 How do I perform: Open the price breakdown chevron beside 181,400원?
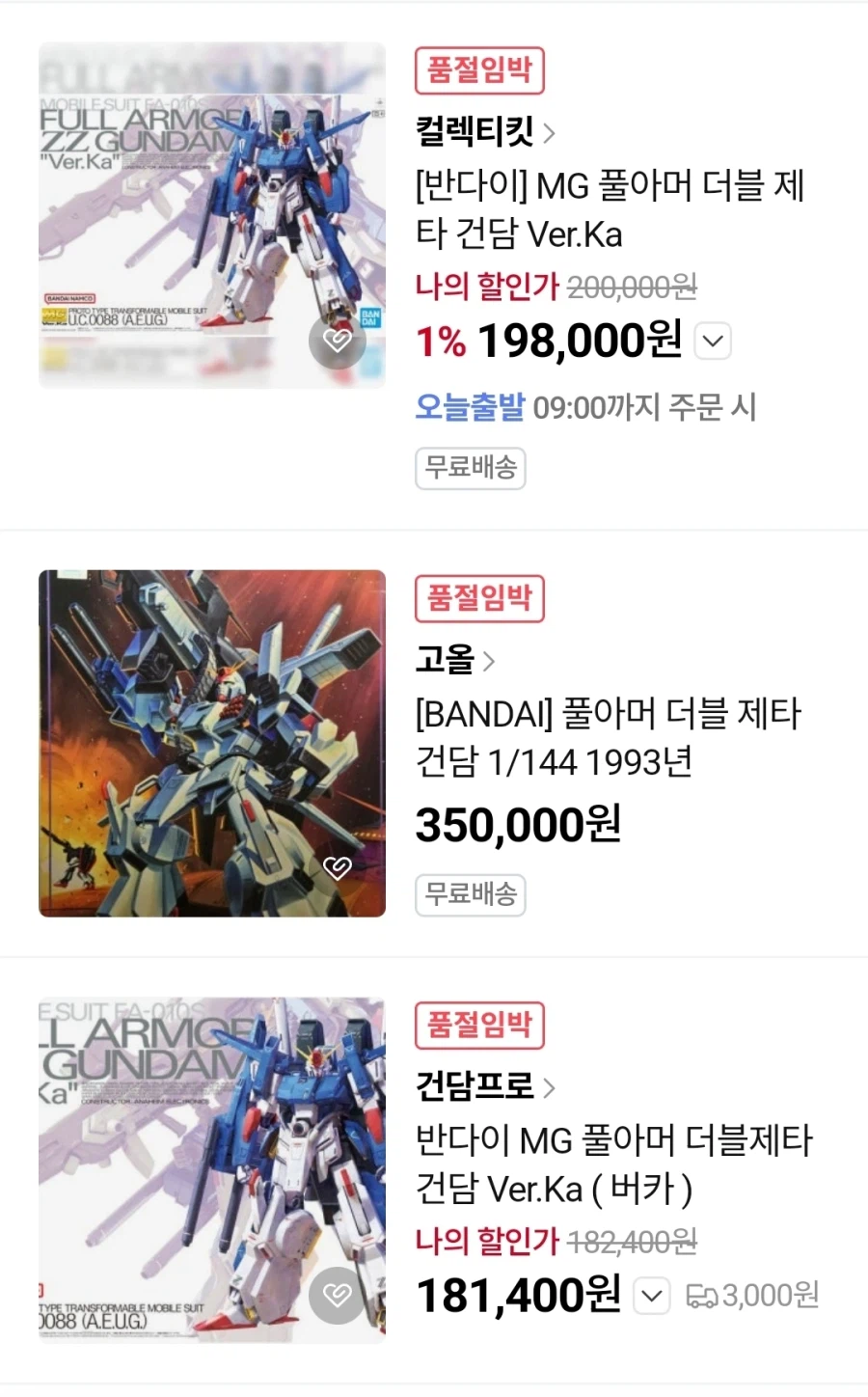[652, 1296]
